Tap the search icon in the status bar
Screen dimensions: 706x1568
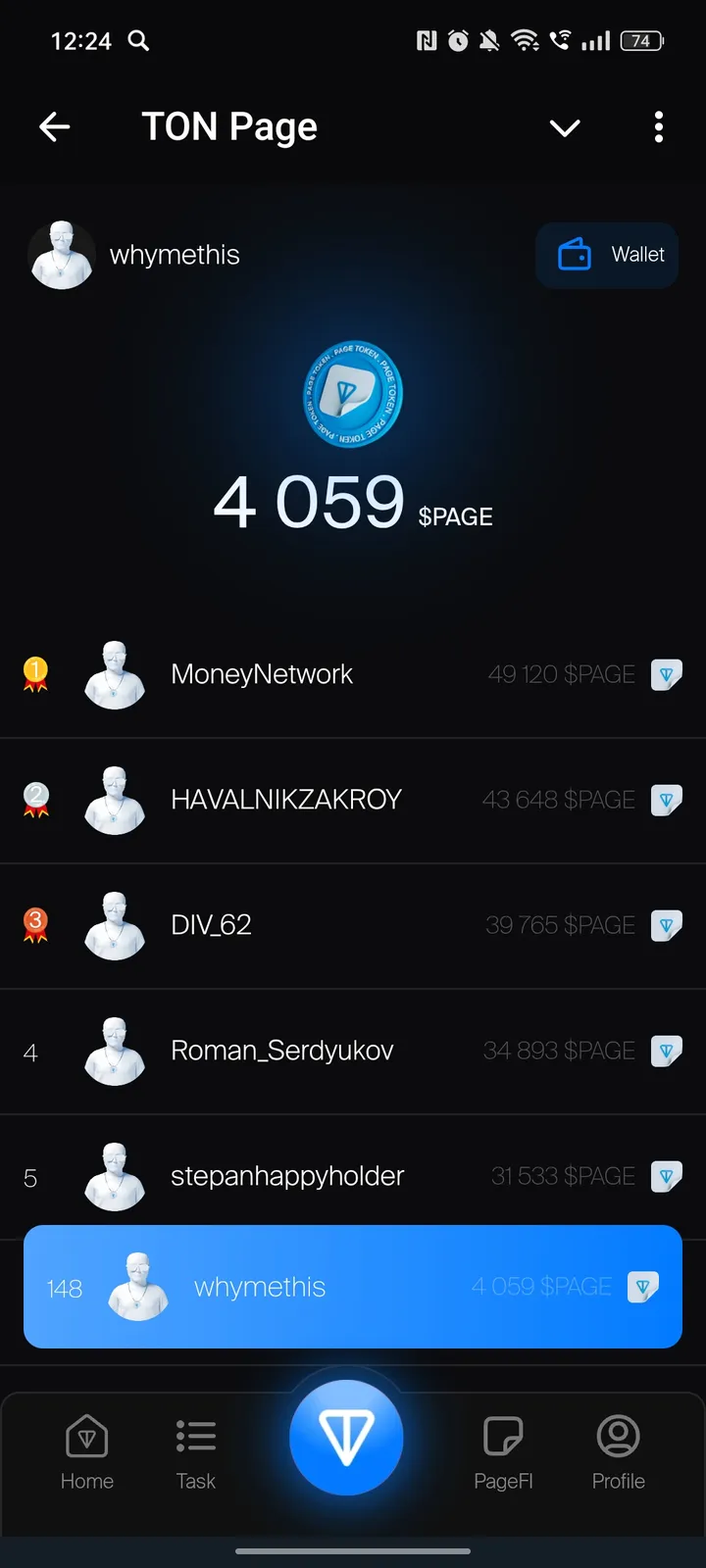137,41
